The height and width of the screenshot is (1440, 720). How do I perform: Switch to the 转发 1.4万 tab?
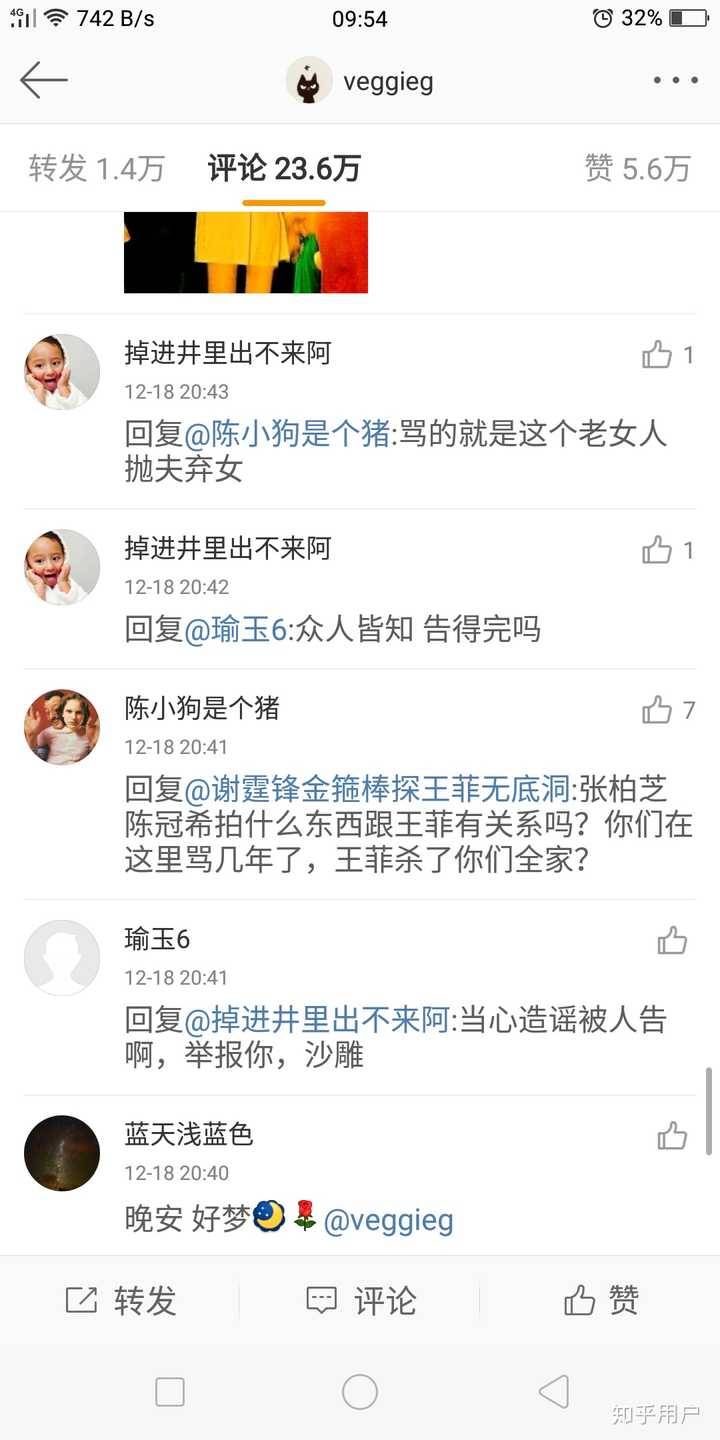click(x=96, y=169)
